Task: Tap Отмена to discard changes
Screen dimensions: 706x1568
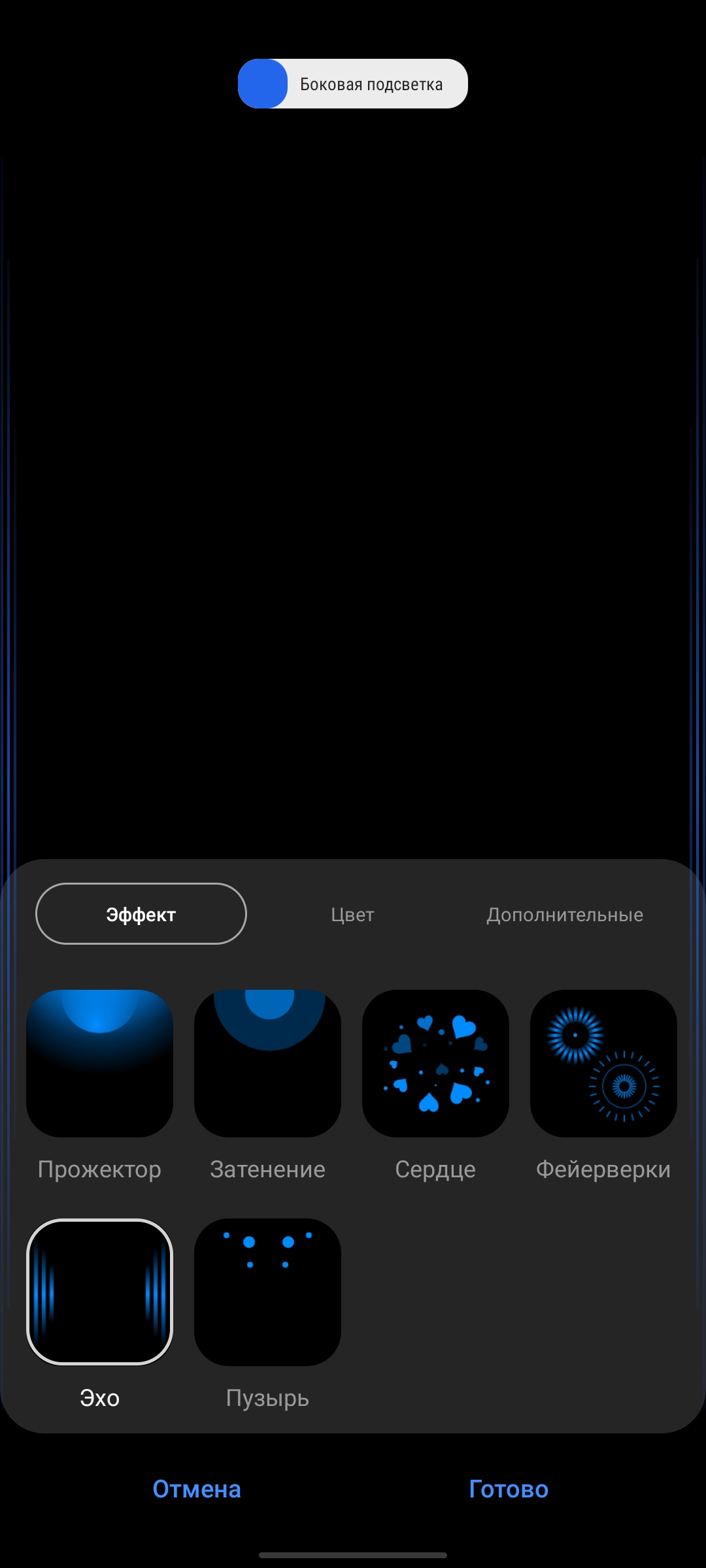Action: pos(197,1489)
